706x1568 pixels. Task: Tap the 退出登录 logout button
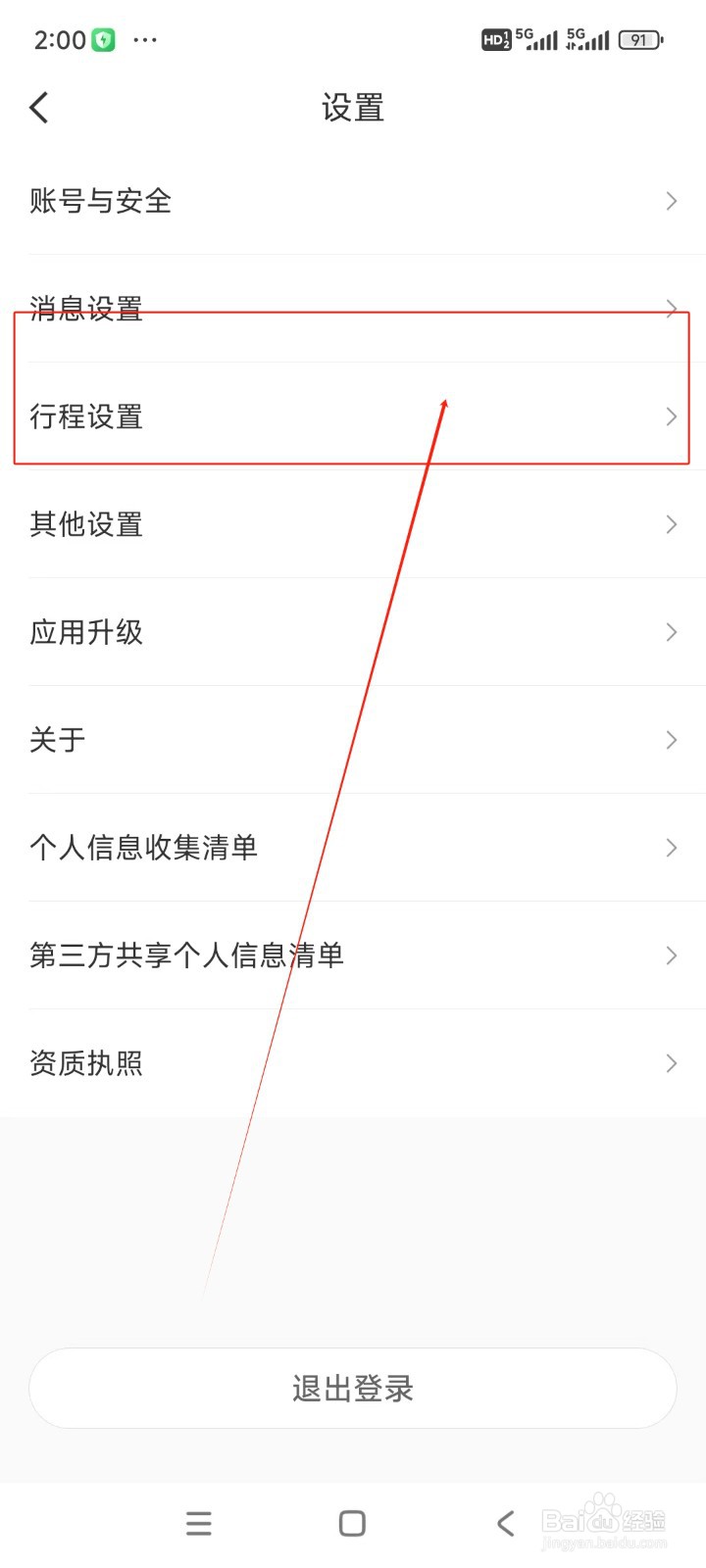click(x=353, y=1387)
